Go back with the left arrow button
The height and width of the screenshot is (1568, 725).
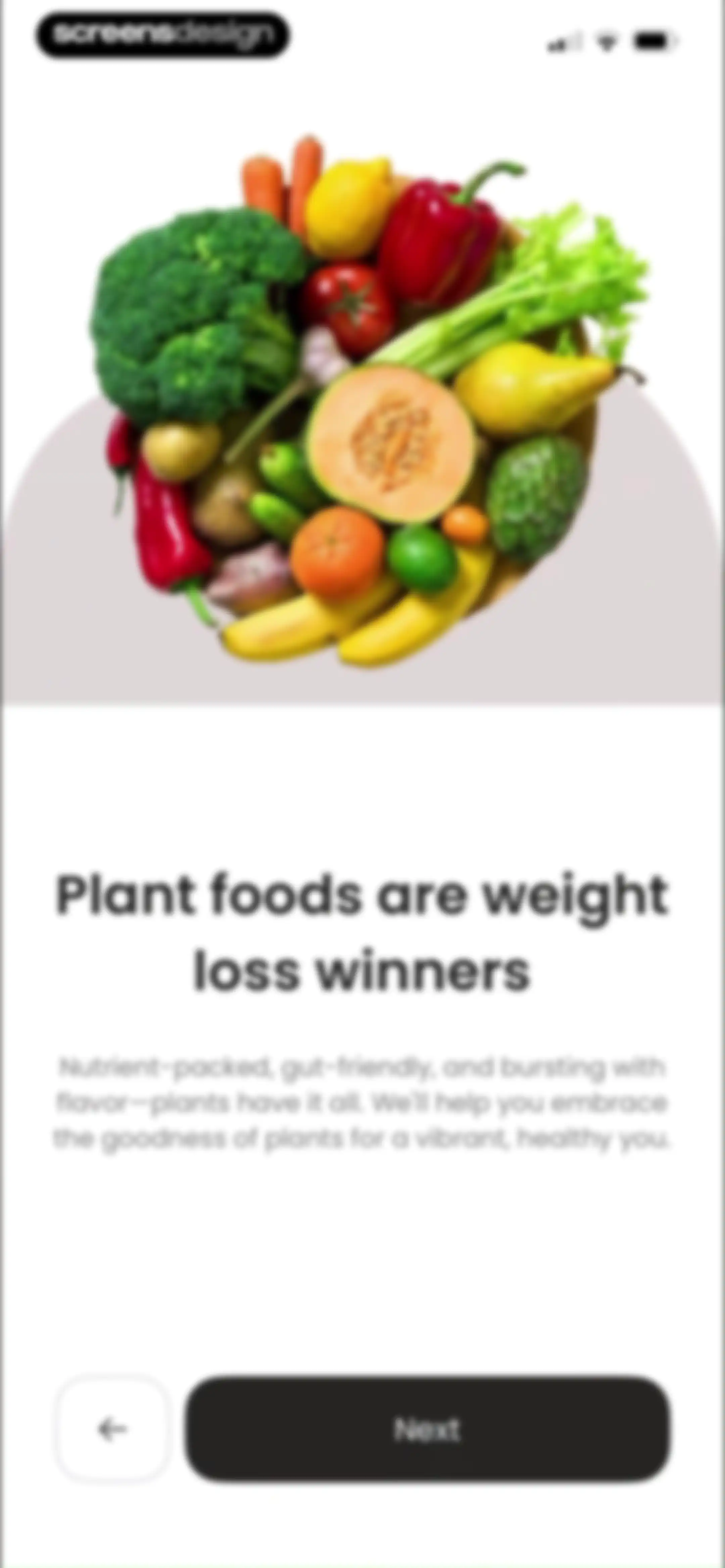[x=113, y=1428]
